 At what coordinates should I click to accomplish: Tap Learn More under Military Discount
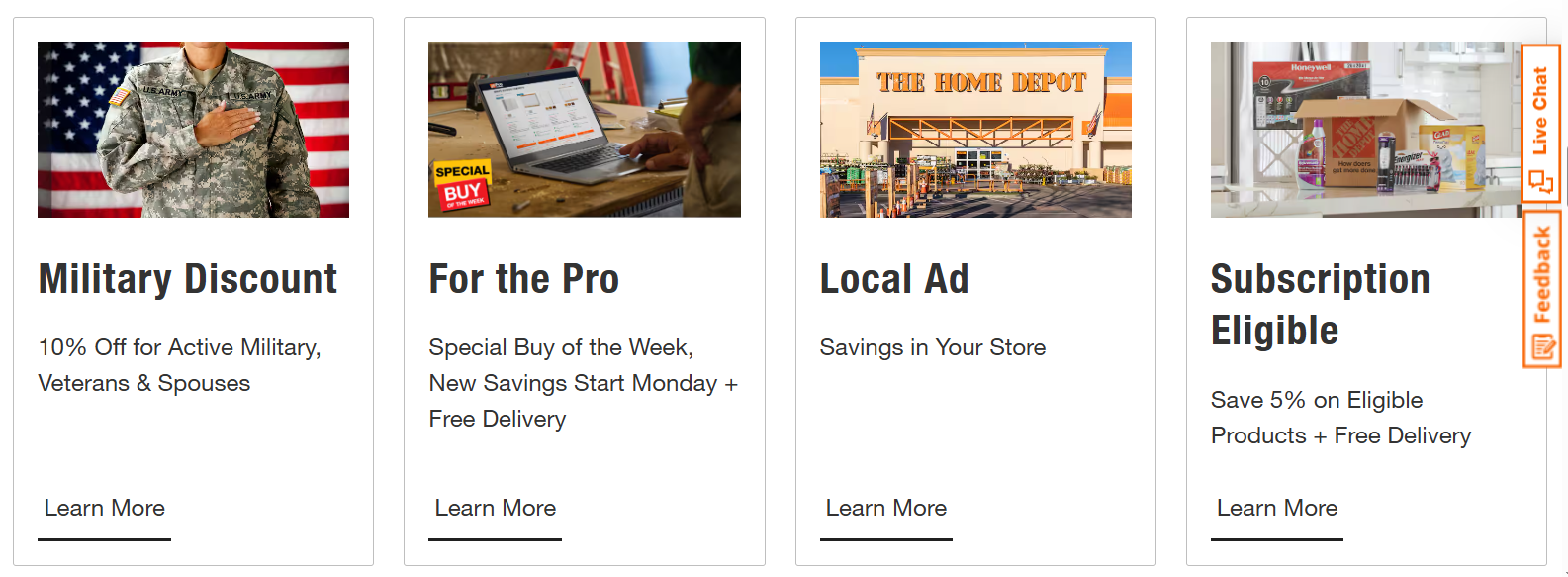pyautogui.click(x=104, y=509)
